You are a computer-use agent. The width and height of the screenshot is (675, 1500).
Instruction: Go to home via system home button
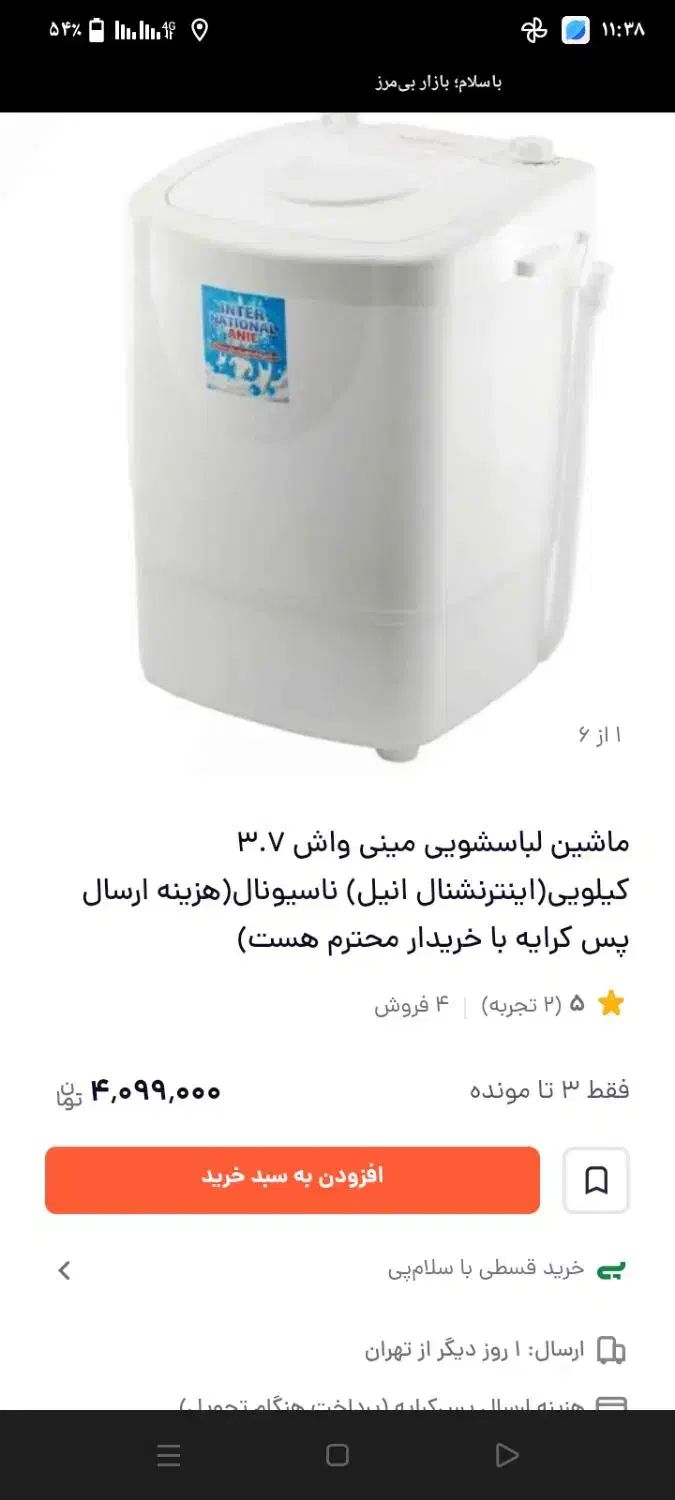coord(337,1455)
